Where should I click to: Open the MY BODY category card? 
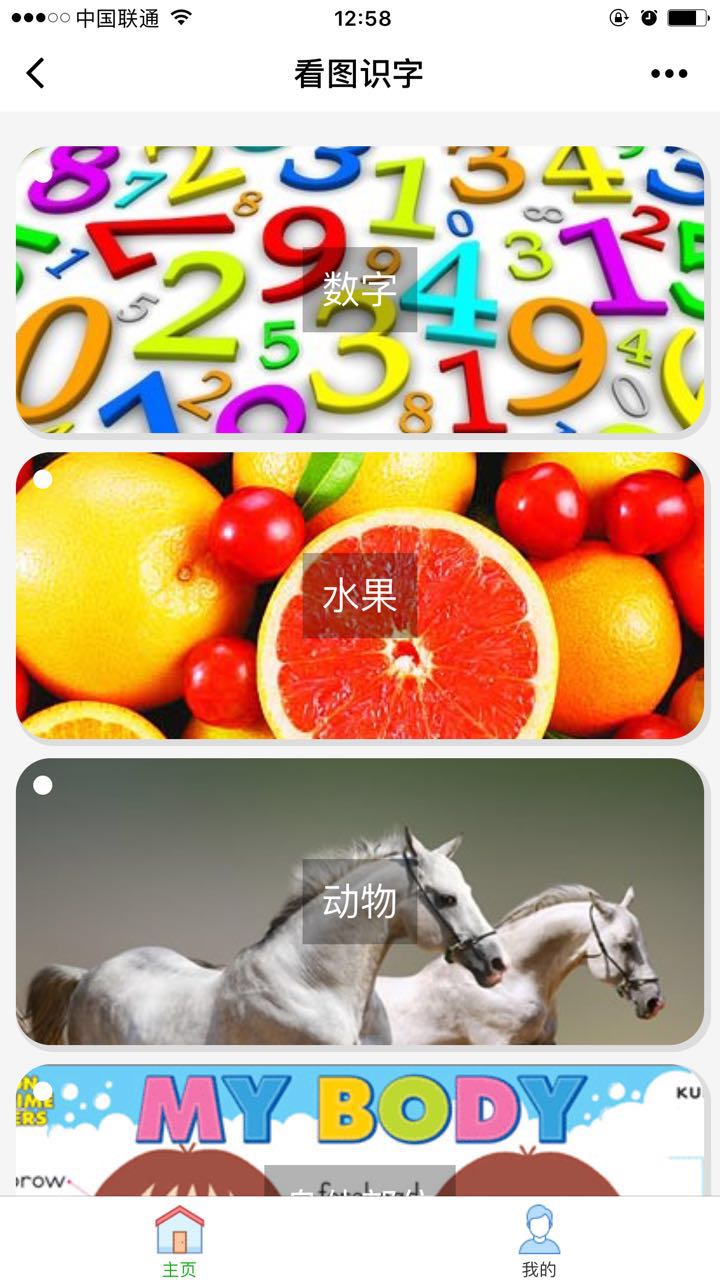tap(360, 1130)
